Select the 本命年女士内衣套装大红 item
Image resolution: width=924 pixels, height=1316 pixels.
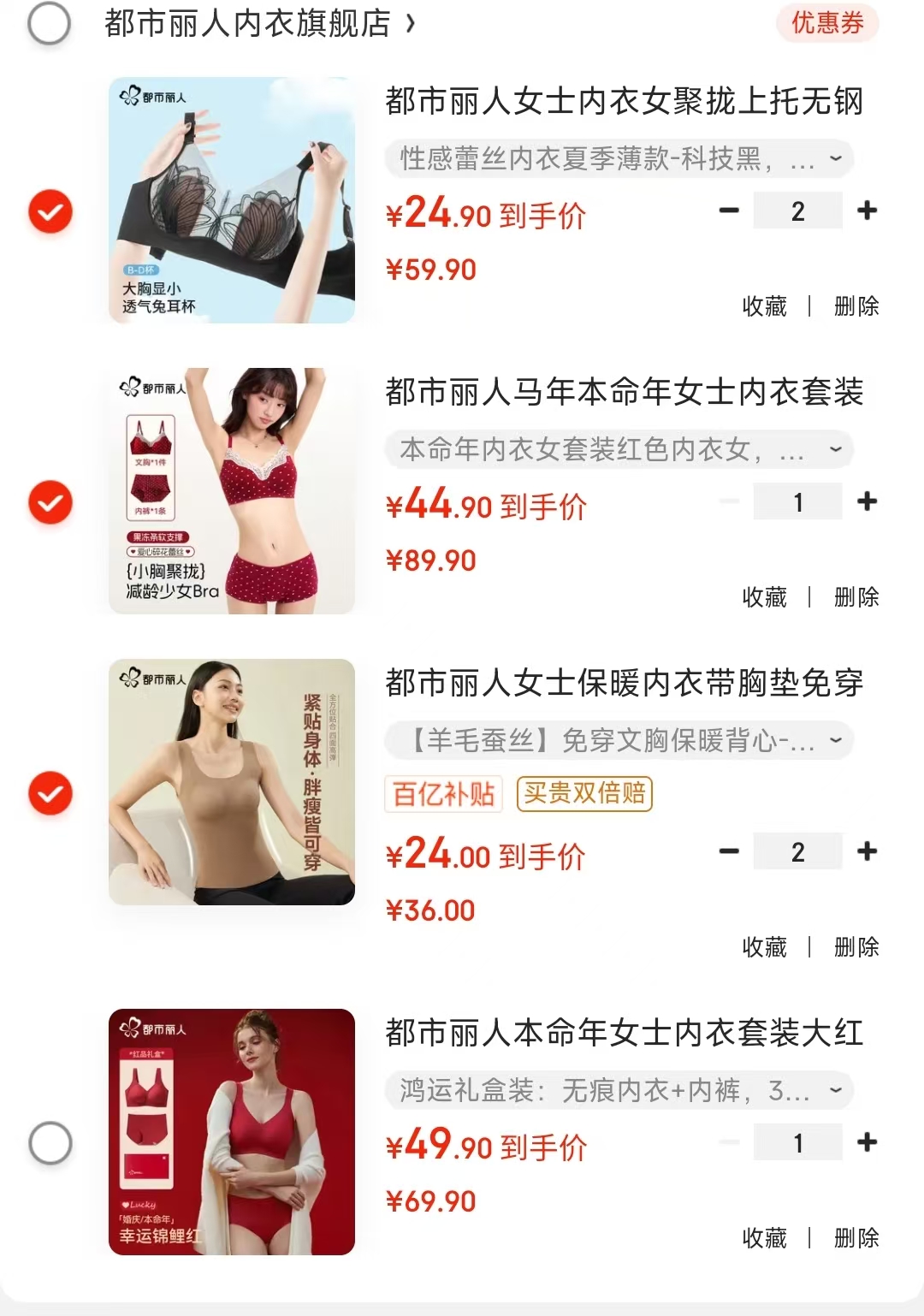click(x=50, y=1143)
